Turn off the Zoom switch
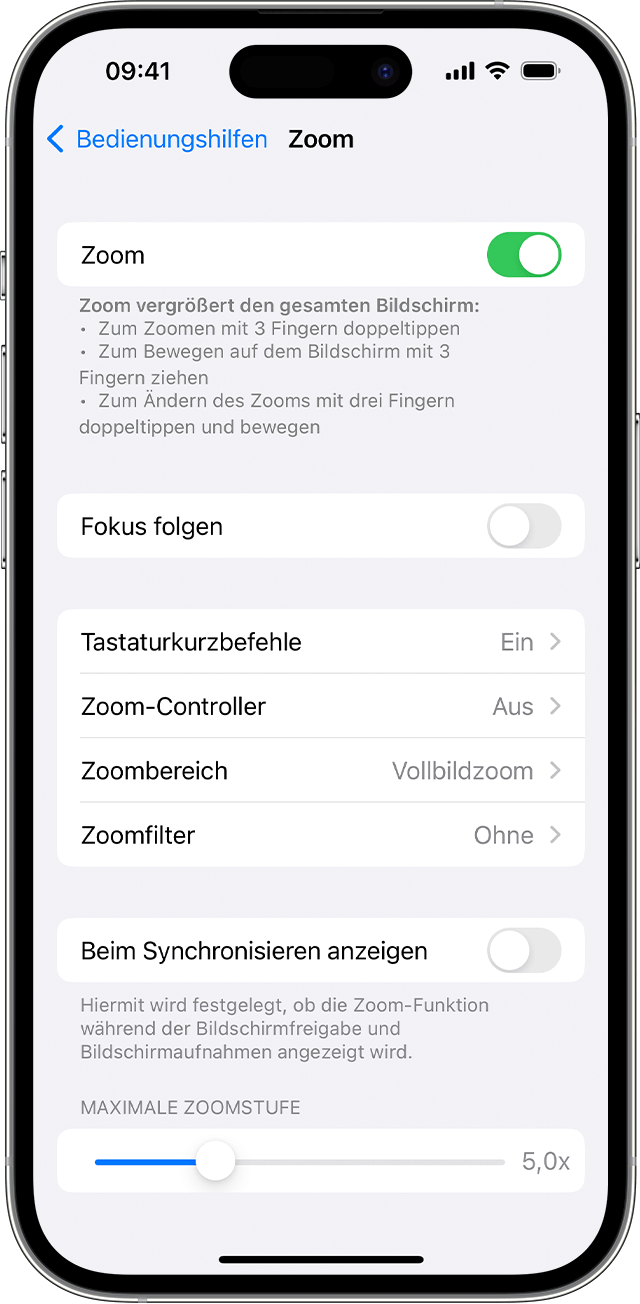This screenshot has width=640, height=1304. point(524,255)
